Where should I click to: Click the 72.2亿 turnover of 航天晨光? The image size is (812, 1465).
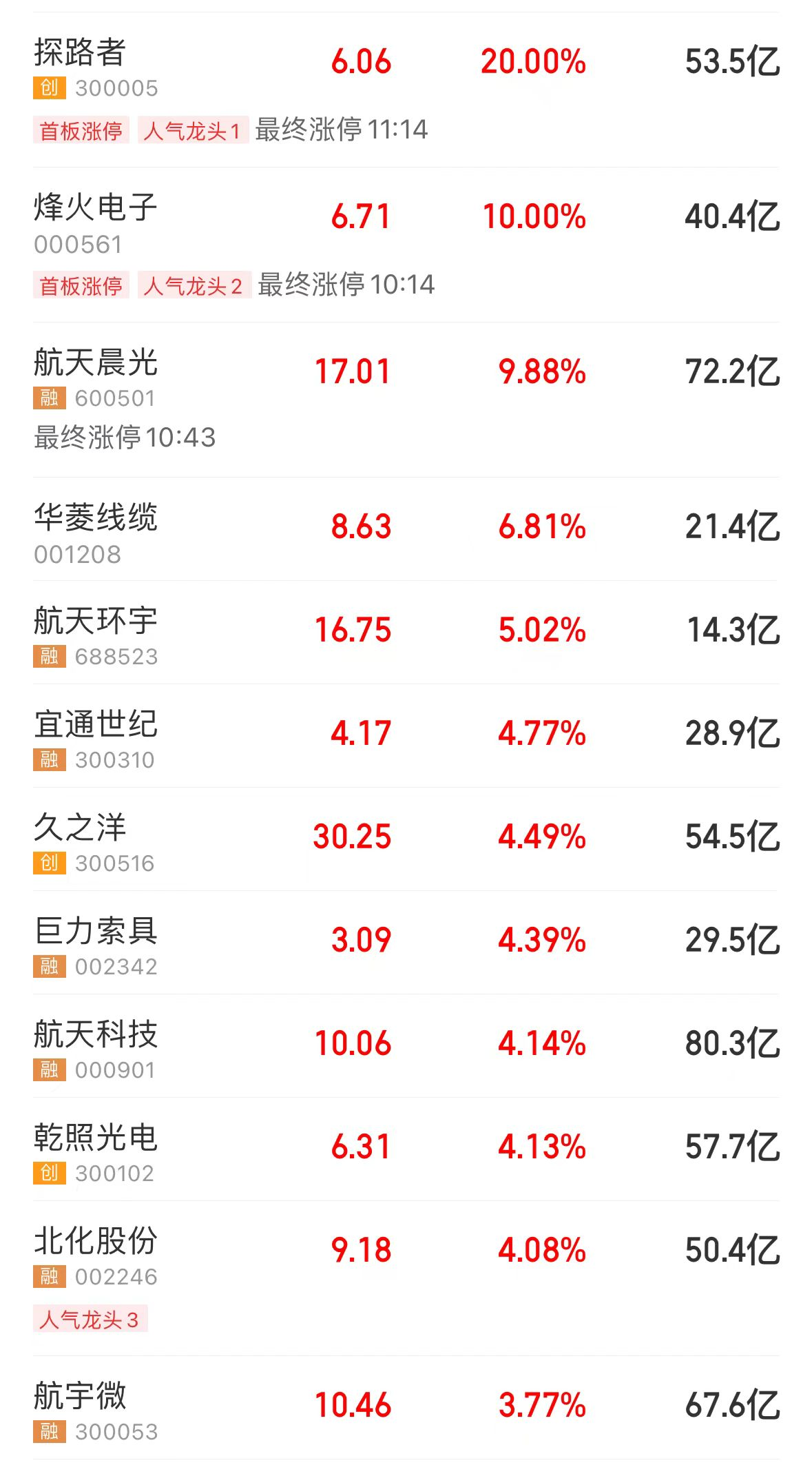[731, 372]
